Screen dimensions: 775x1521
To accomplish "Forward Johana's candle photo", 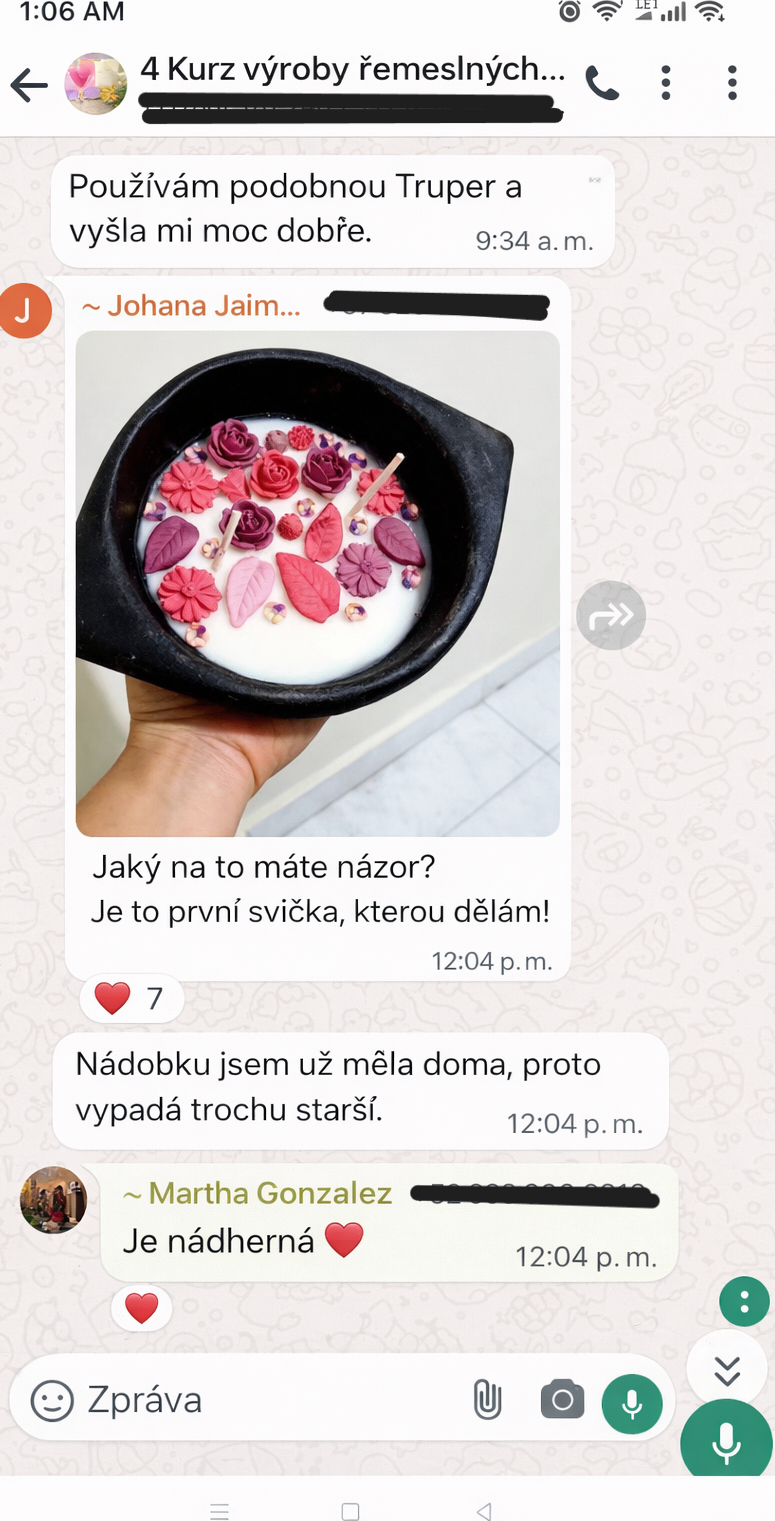I will [x=611, y=616].
